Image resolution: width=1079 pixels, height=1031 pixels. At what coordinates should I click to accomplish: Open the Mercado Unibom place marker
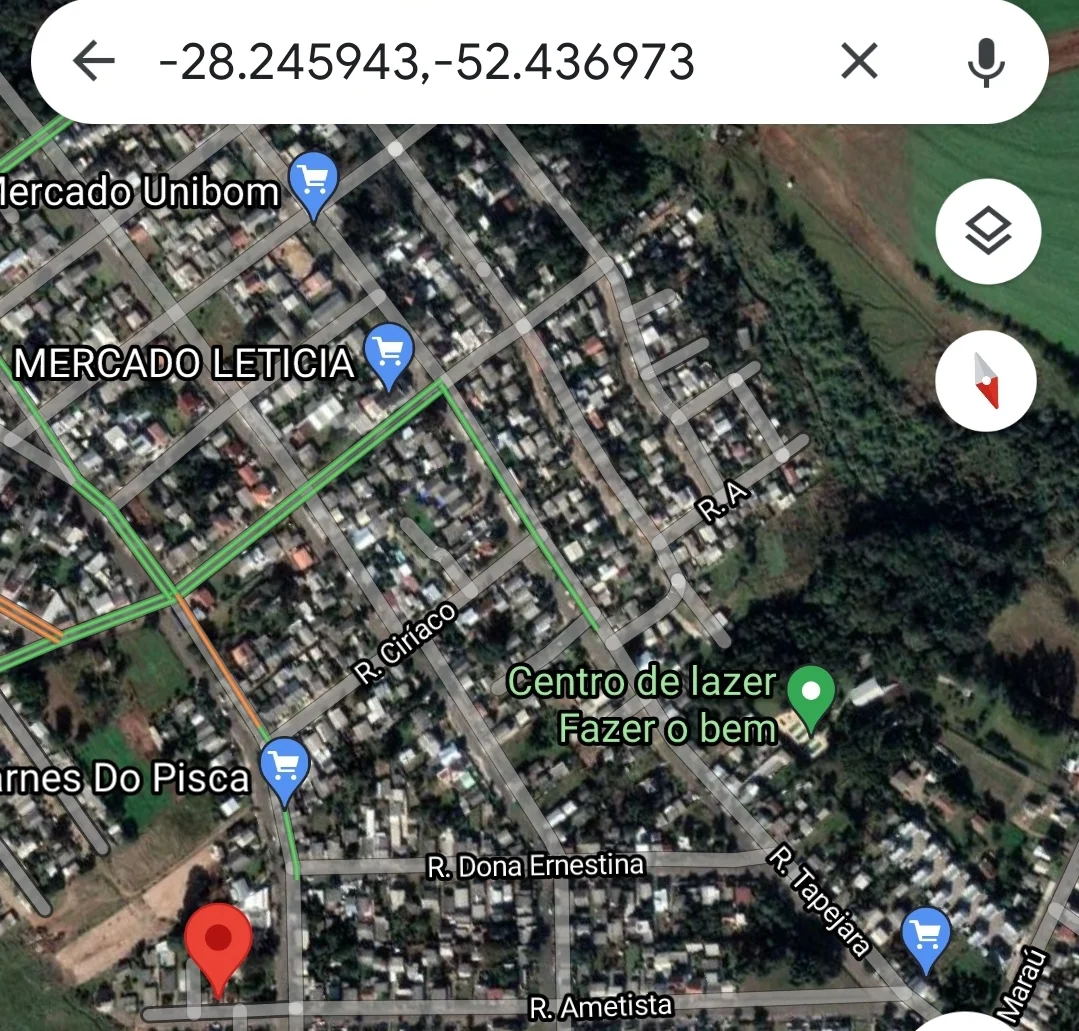point(313,184)
